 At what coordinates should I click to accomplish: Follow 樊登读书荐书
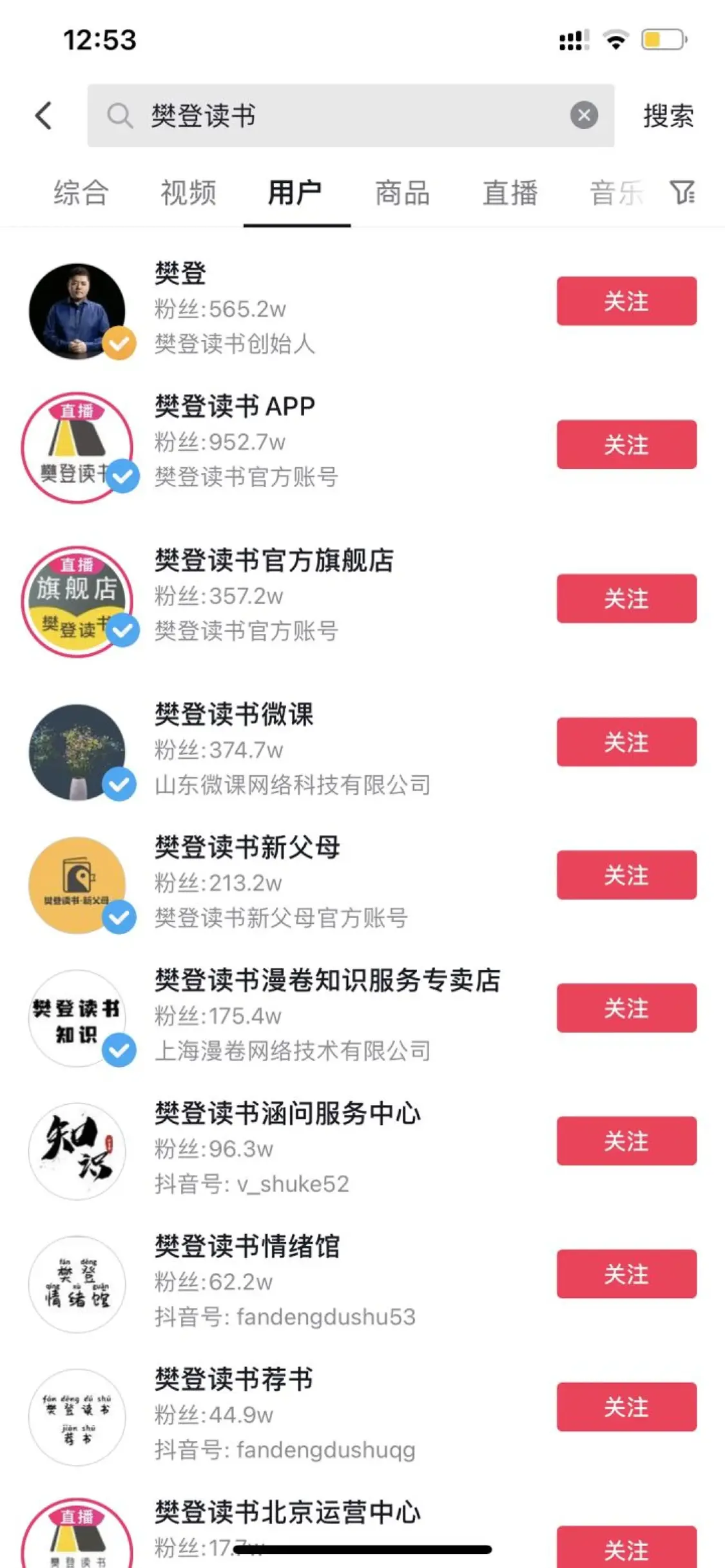click(626, 1407)
